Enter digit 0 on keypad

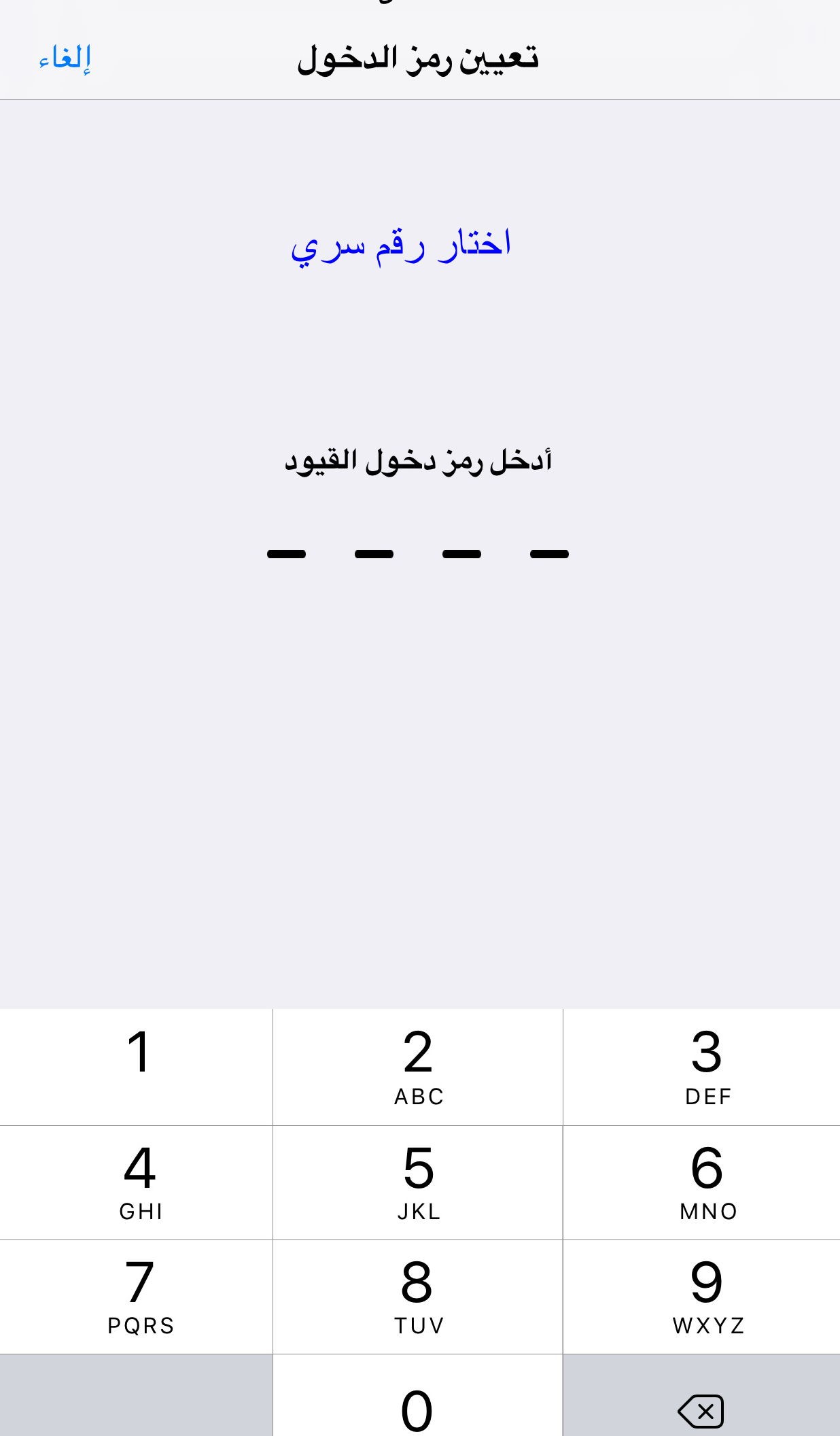[x=418, y=1401]
